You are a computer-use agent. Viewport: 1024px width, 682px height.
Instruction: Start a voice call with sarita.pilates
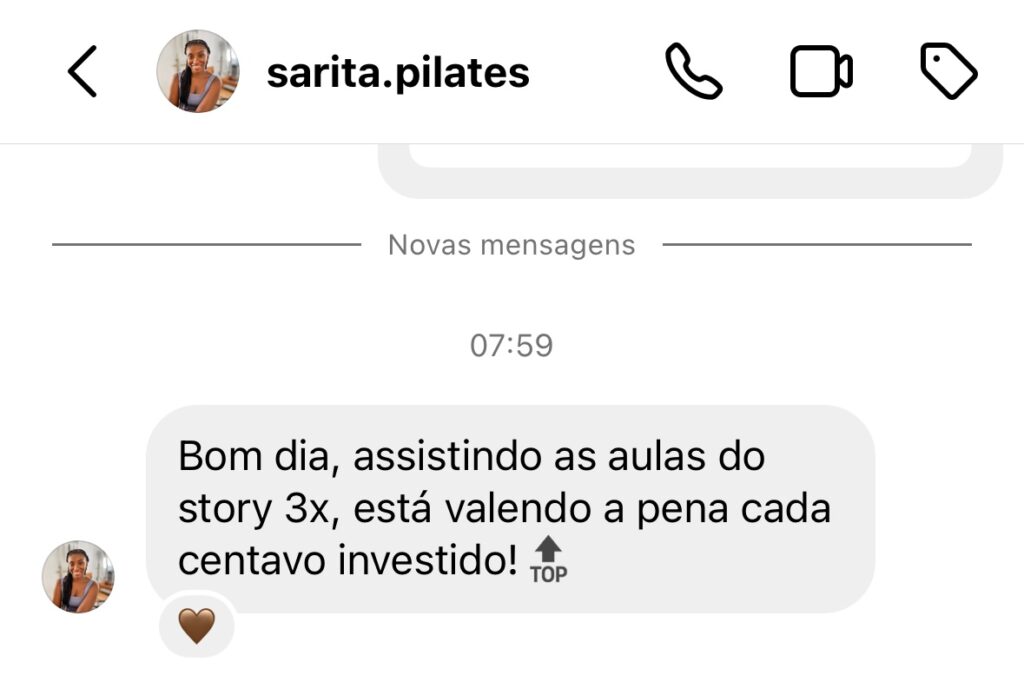coord(693,72)
